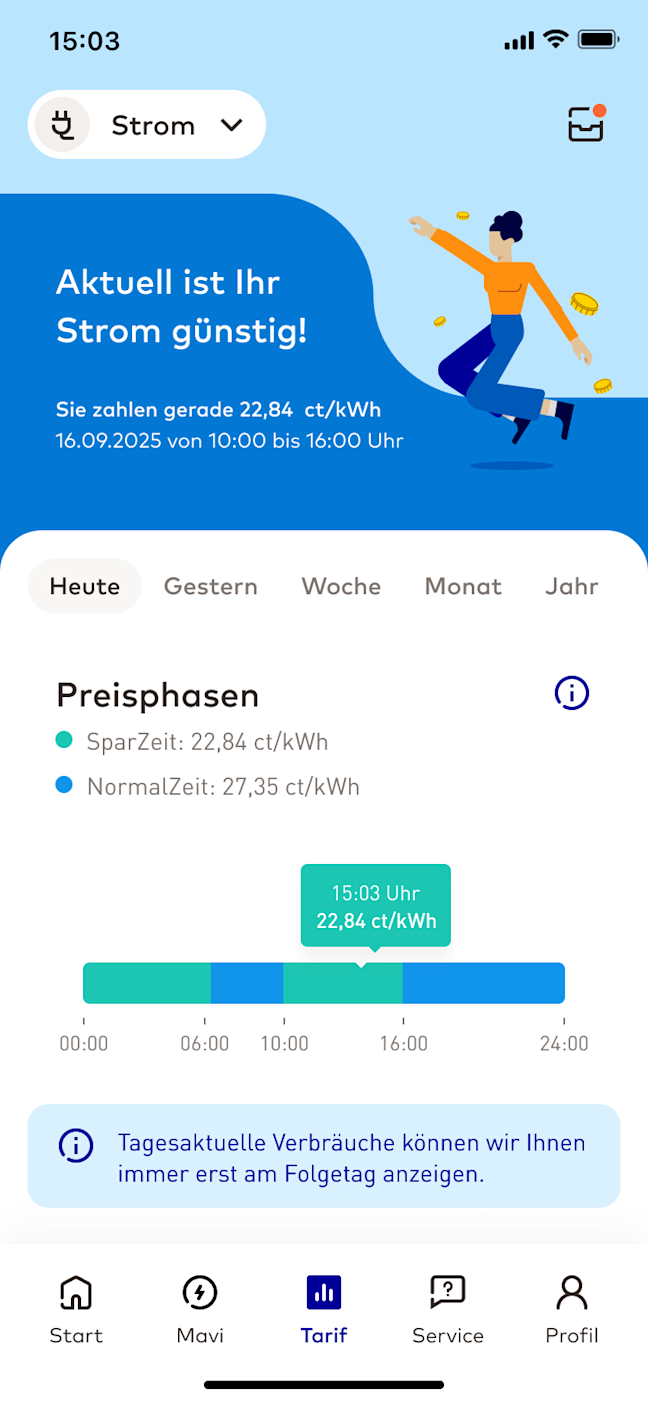Open the Preisphasen info icon
This screenshot has width=648, height=1403.
[x=572, y=692]
